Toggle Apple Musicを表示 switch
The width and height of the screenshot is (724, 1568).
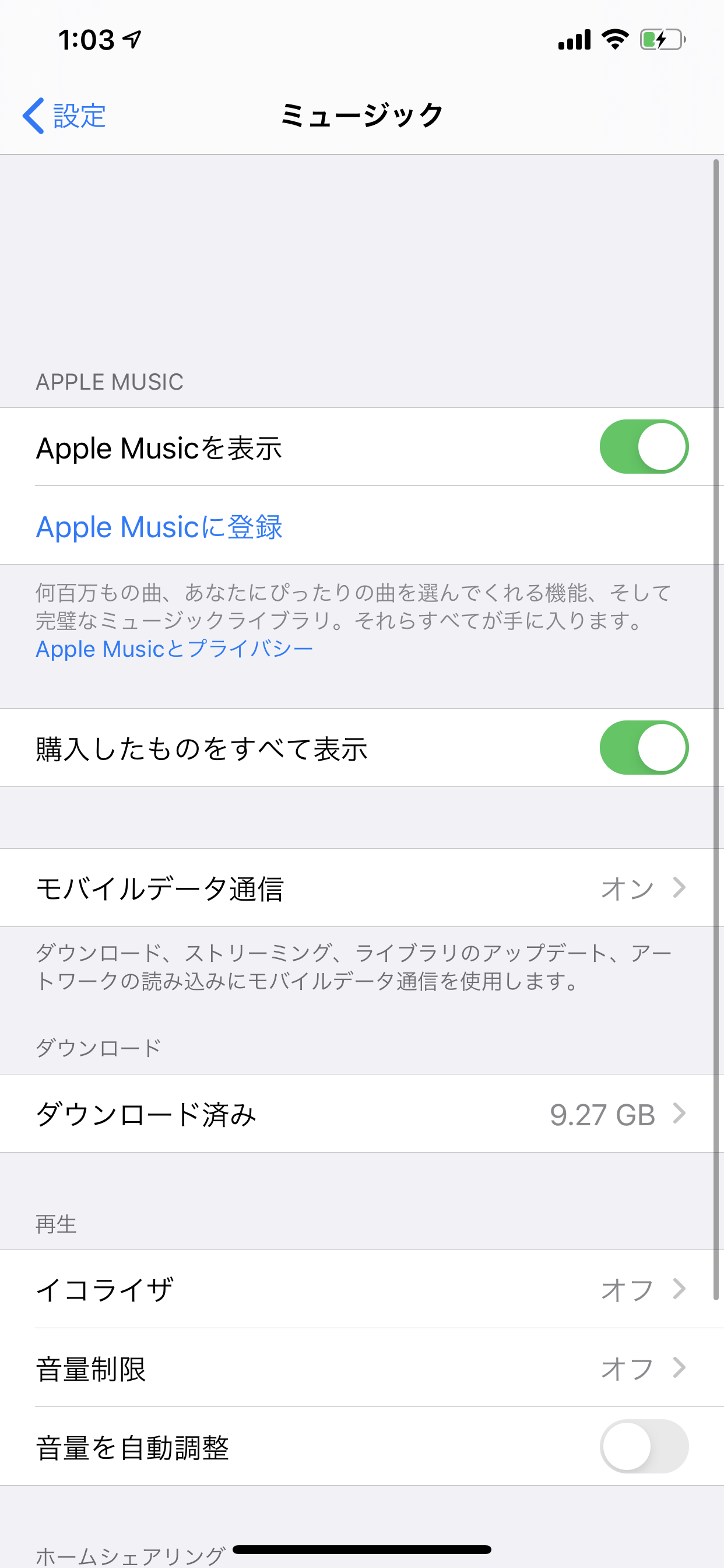click(x=644, y=447)
